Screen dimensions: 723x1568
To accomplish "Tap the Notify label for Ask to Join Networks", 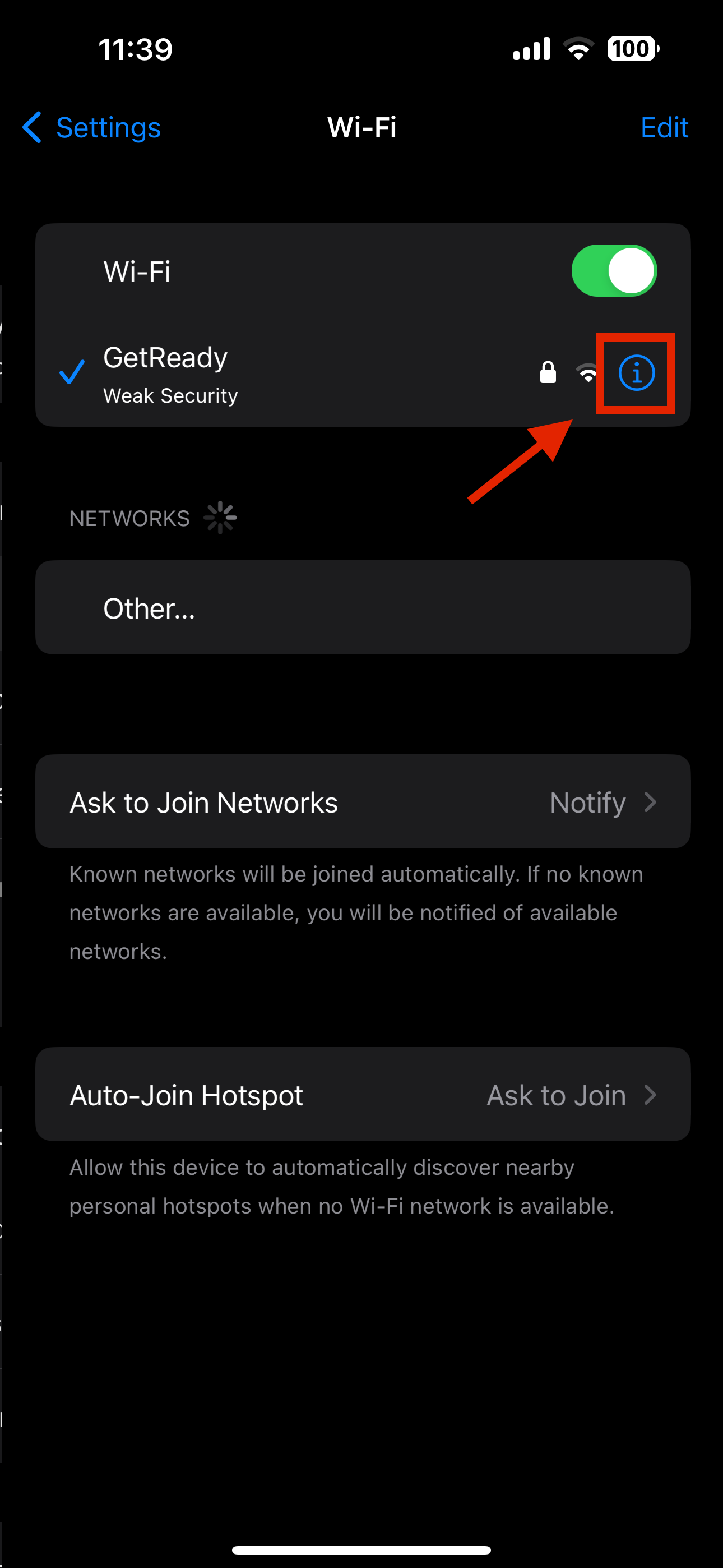I will click(587, 801).
